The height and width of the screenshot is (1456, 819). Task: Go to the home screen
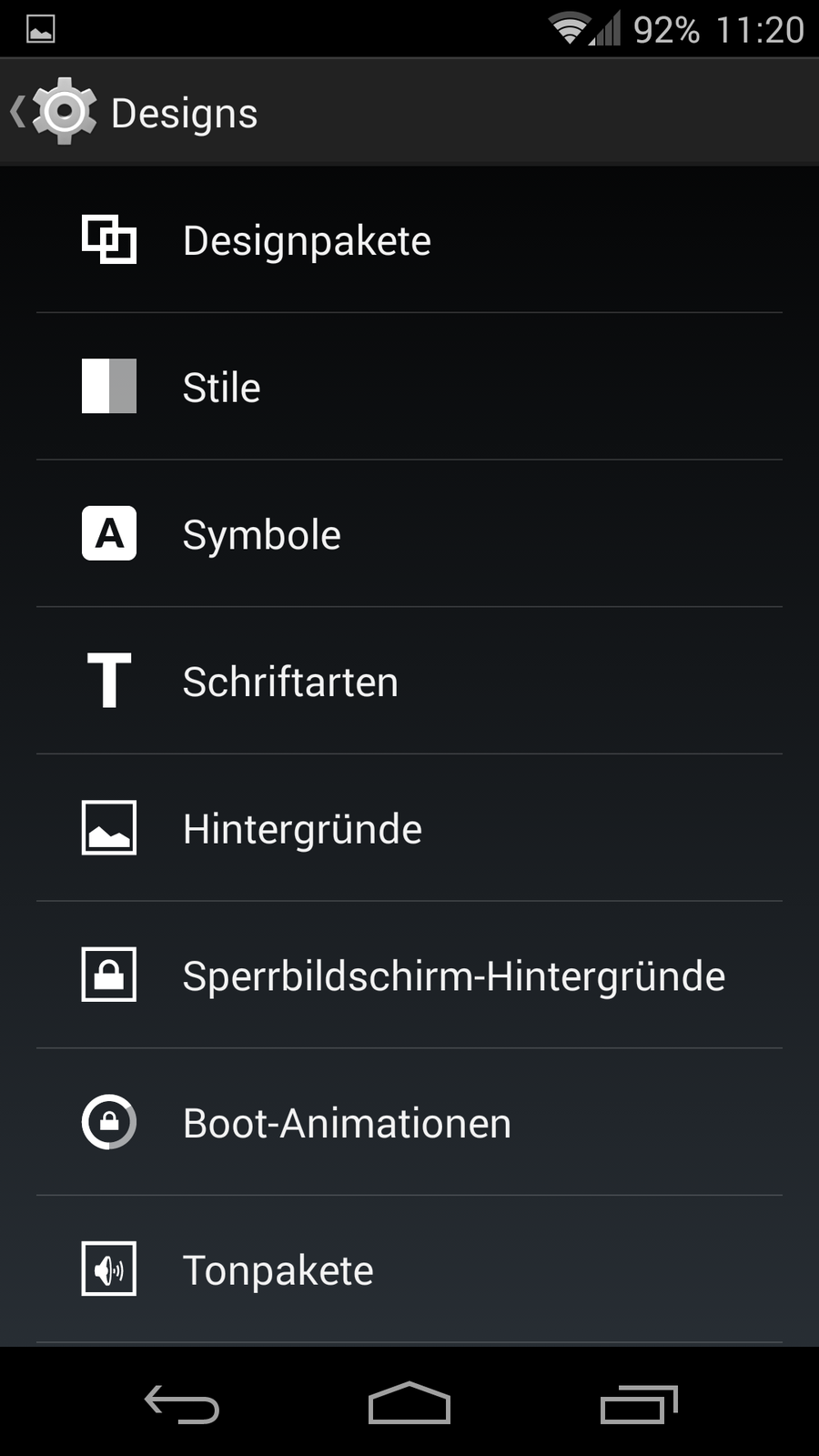(409, 1403)
